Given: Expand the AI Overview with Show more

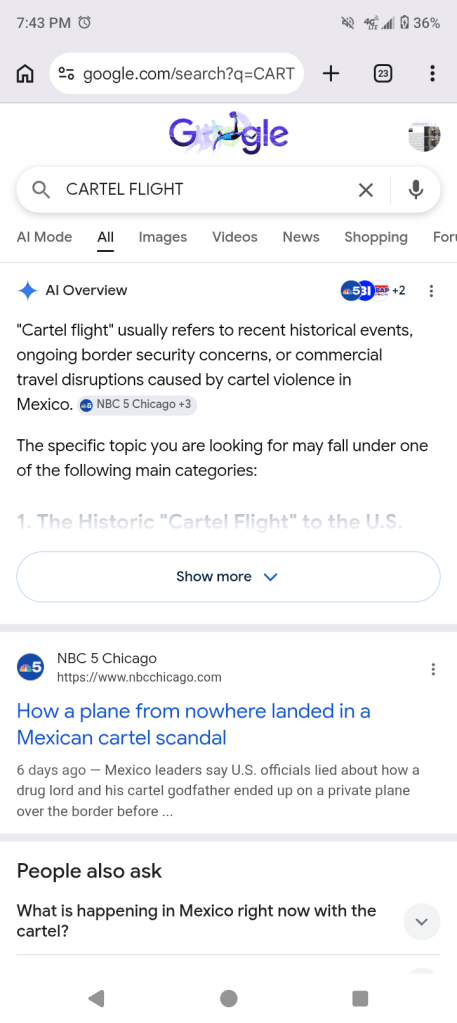Looking at the screenshot, I should tap(228, 577).
